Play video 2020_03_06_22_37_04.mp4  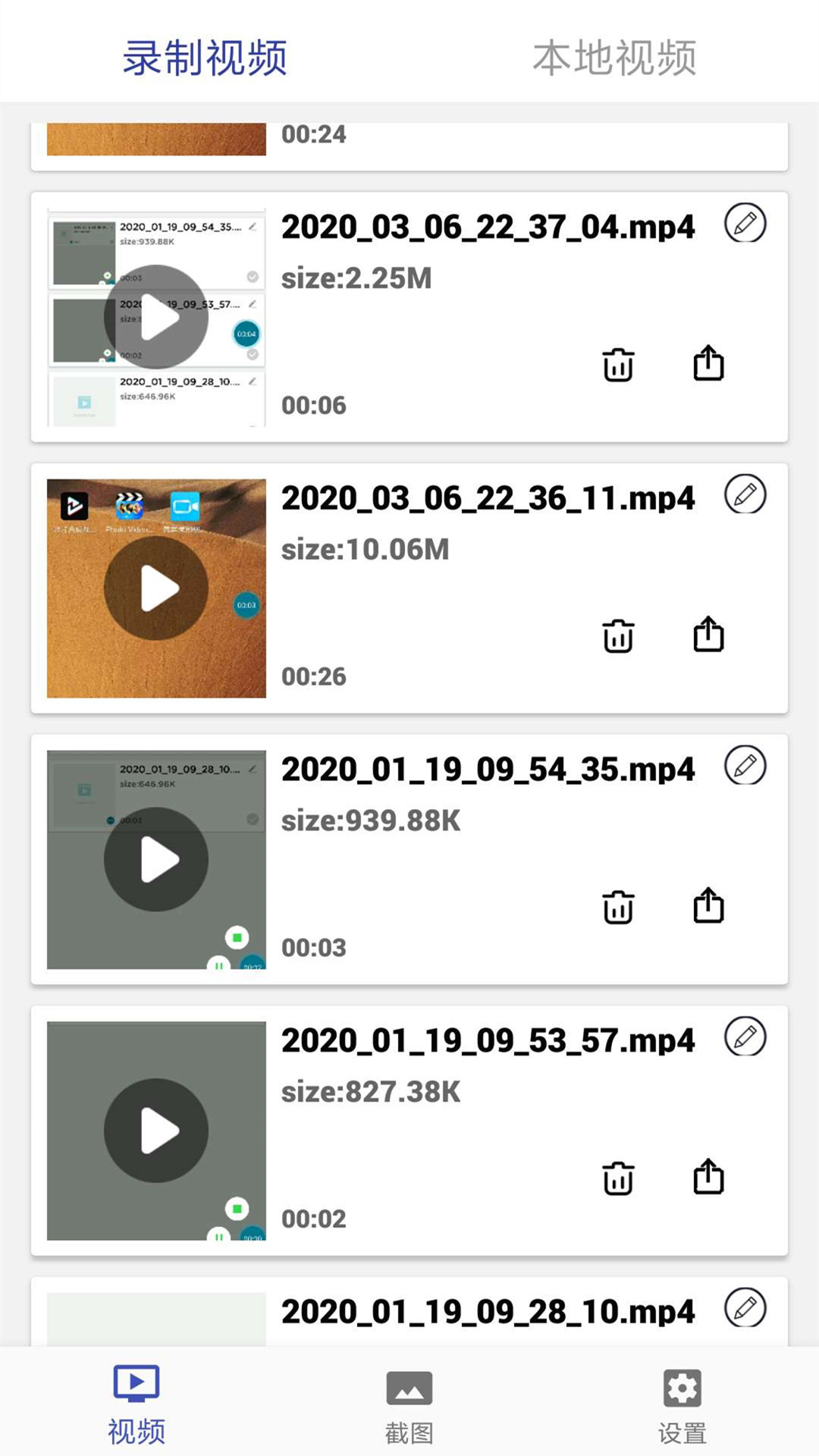click(x=156, y=317)
